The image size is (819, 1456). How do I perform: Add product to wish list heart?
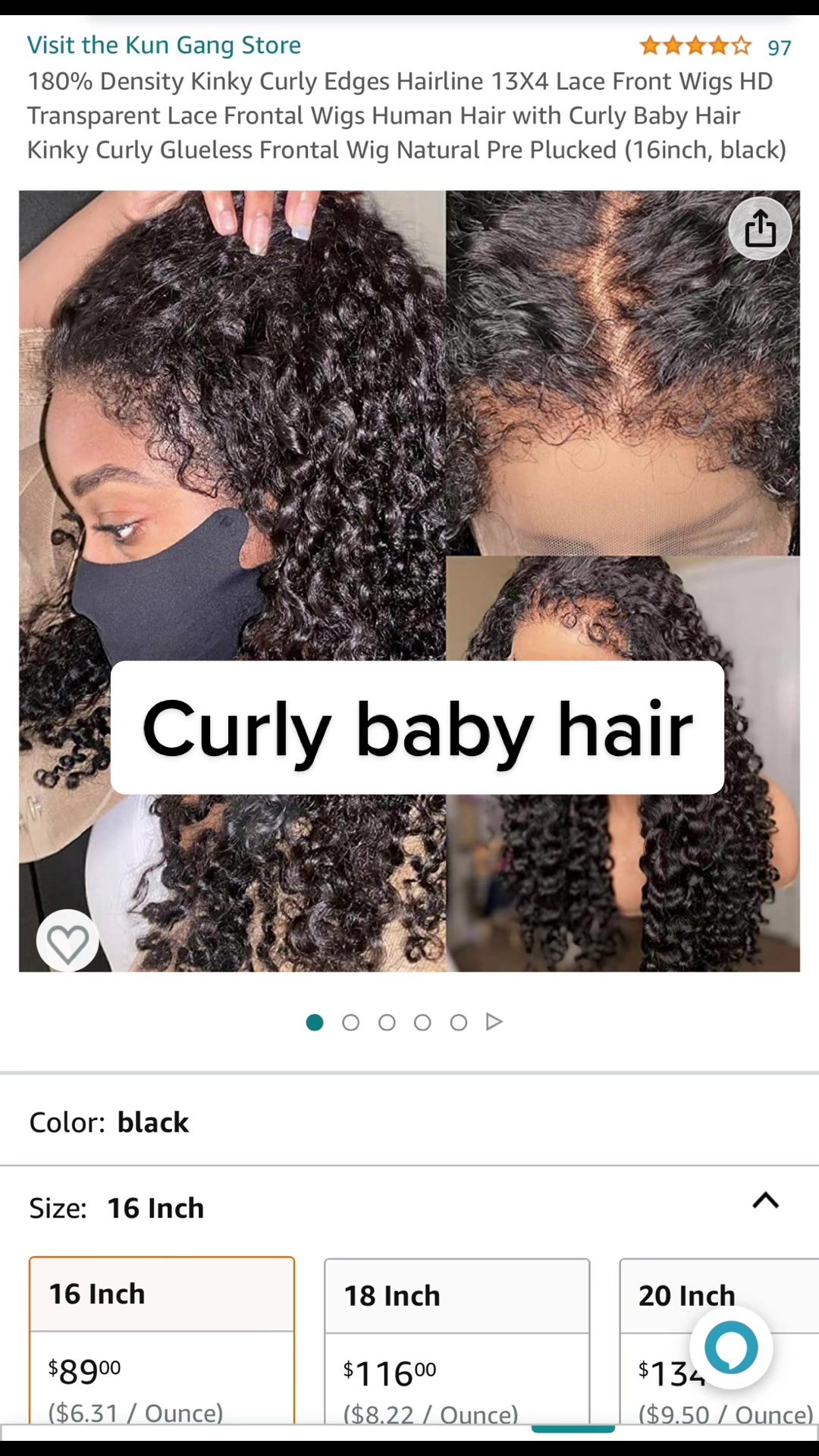[x=67, y=941]
